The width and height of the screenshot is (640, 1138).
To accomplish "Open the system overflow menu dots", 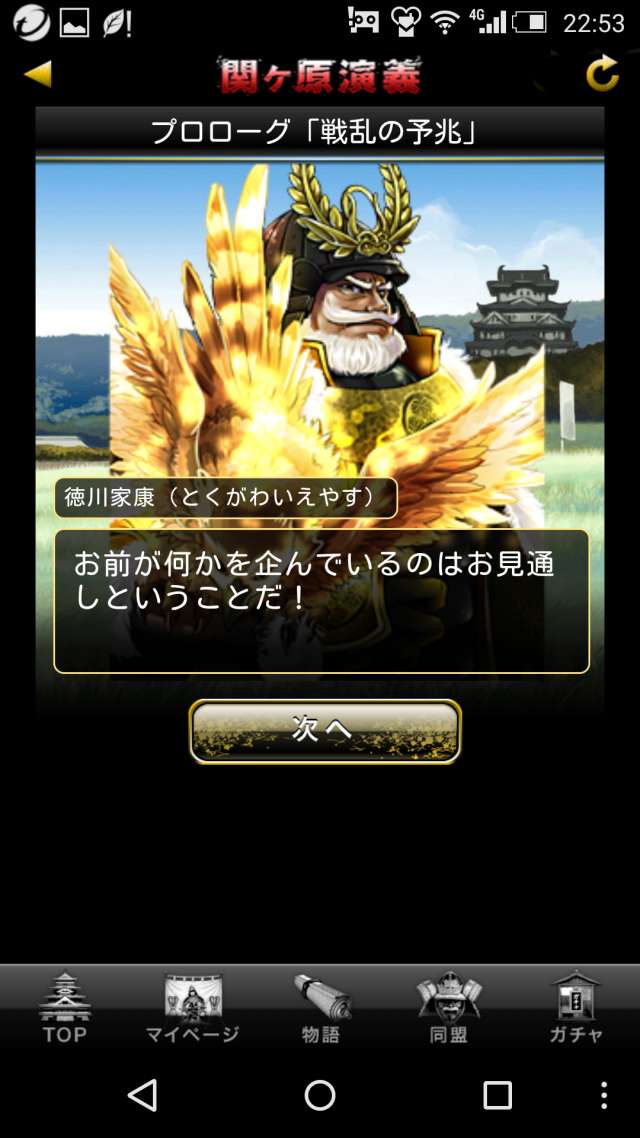I will pyautogui.click(x=604, y=1095).
